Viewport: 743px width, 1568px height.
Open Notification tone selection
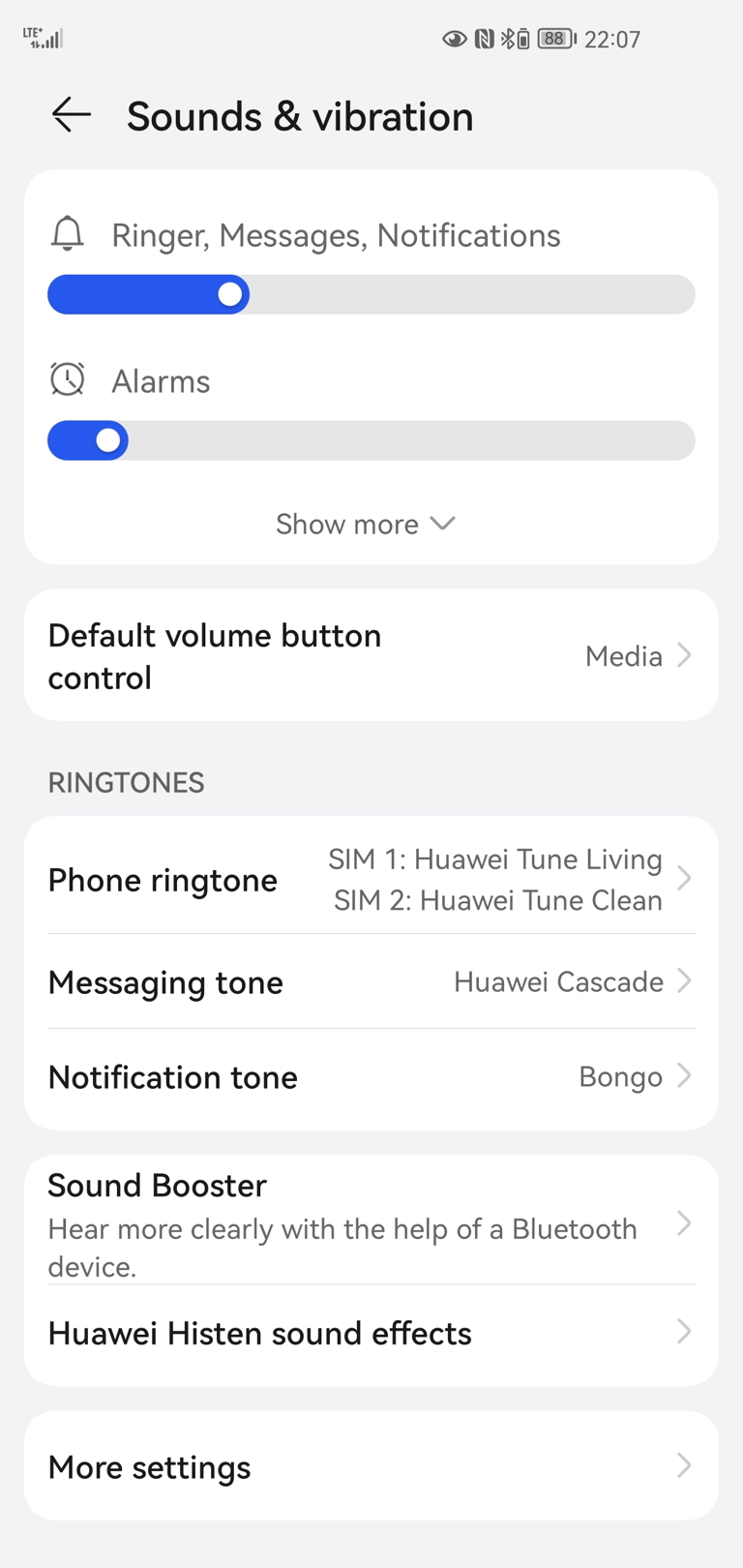371,1076
